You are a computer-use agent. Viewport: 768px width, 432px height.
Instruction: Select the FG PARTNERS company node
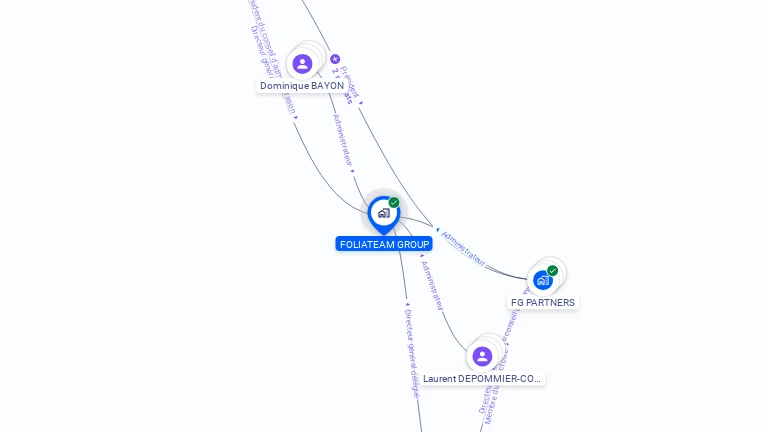(x=543, y=280)
